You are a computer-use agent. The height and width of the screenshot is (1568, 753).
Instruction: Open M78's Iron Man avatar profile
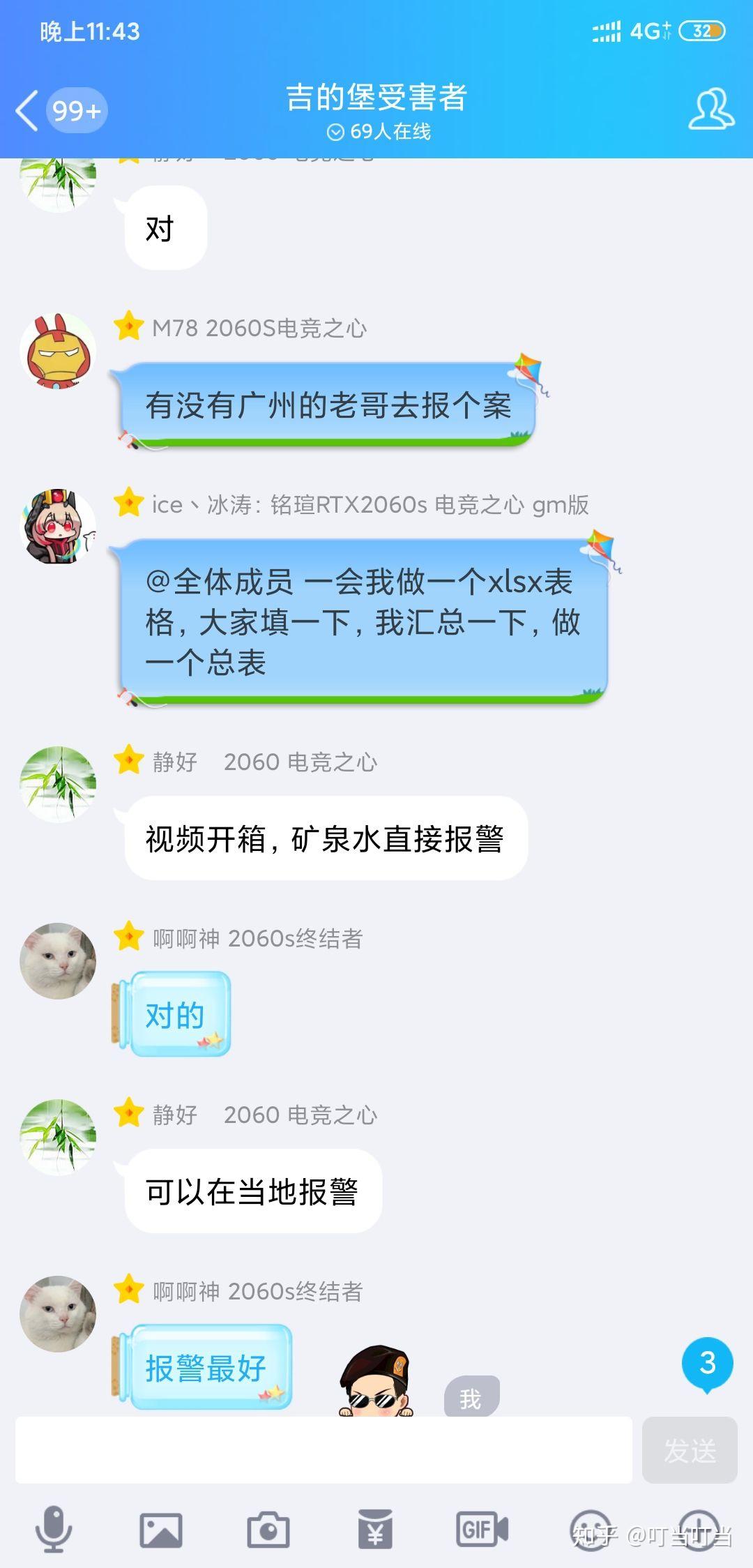point(59,352)
